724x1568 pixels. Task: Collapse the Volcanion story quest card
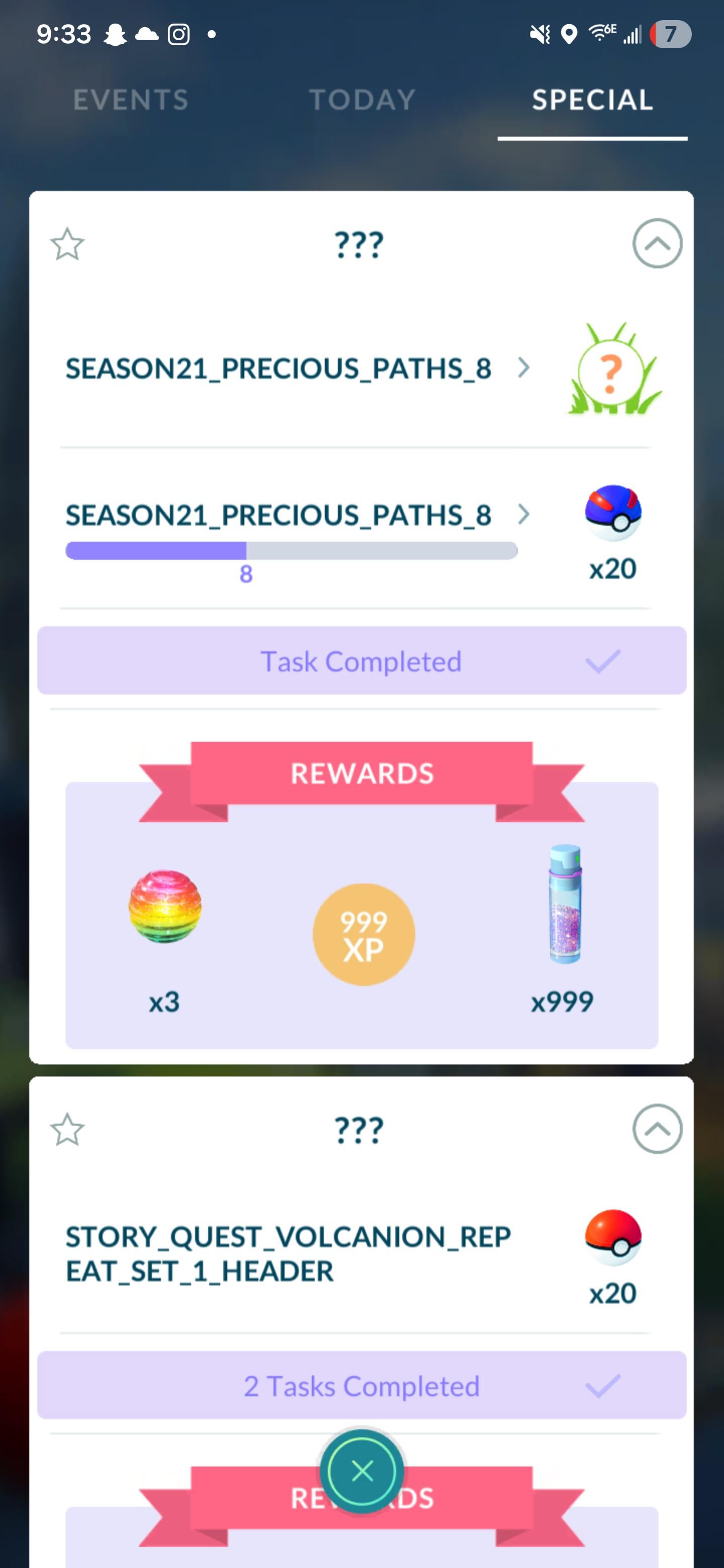point(657,1129)
